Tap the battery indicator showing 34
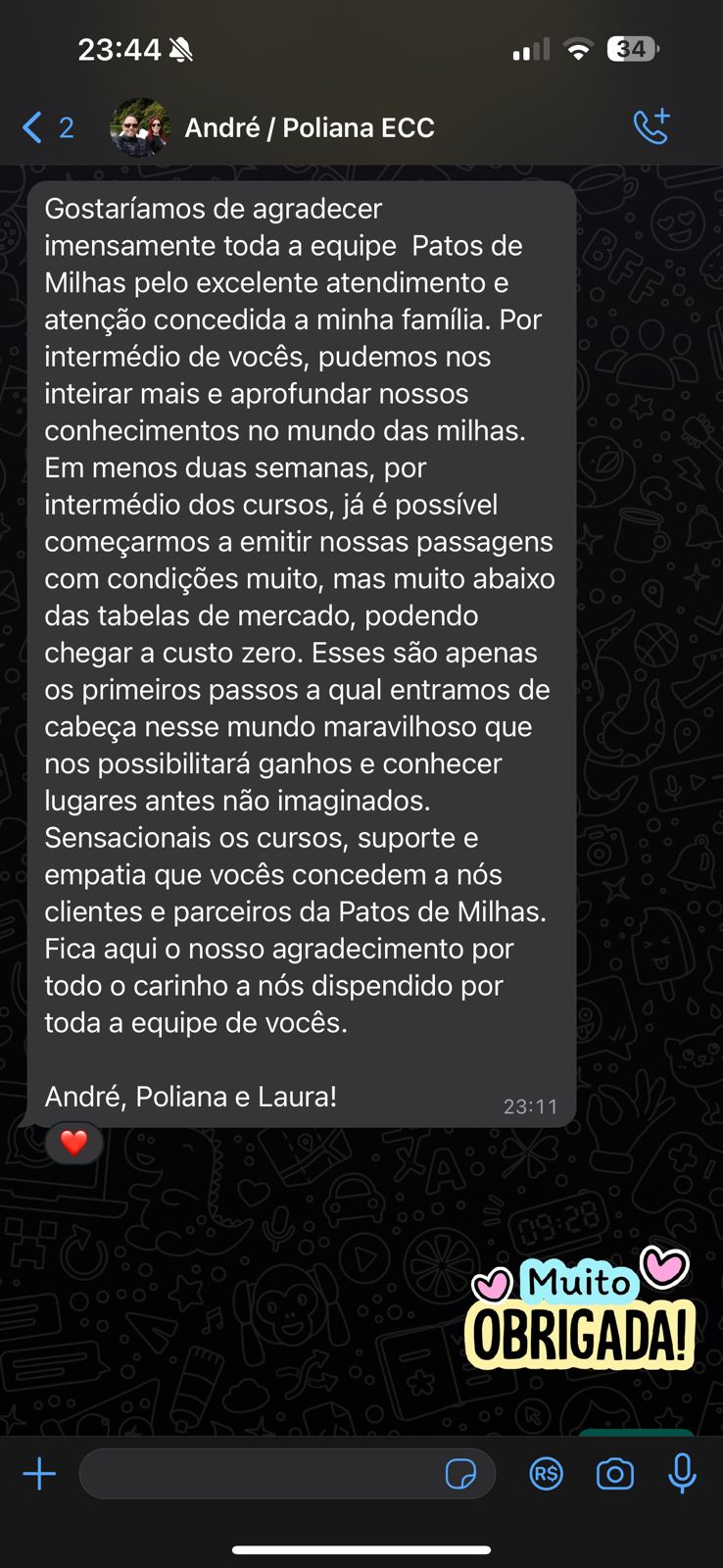The height and width of the screenshot is (1568, 723). tap(630, 48)
